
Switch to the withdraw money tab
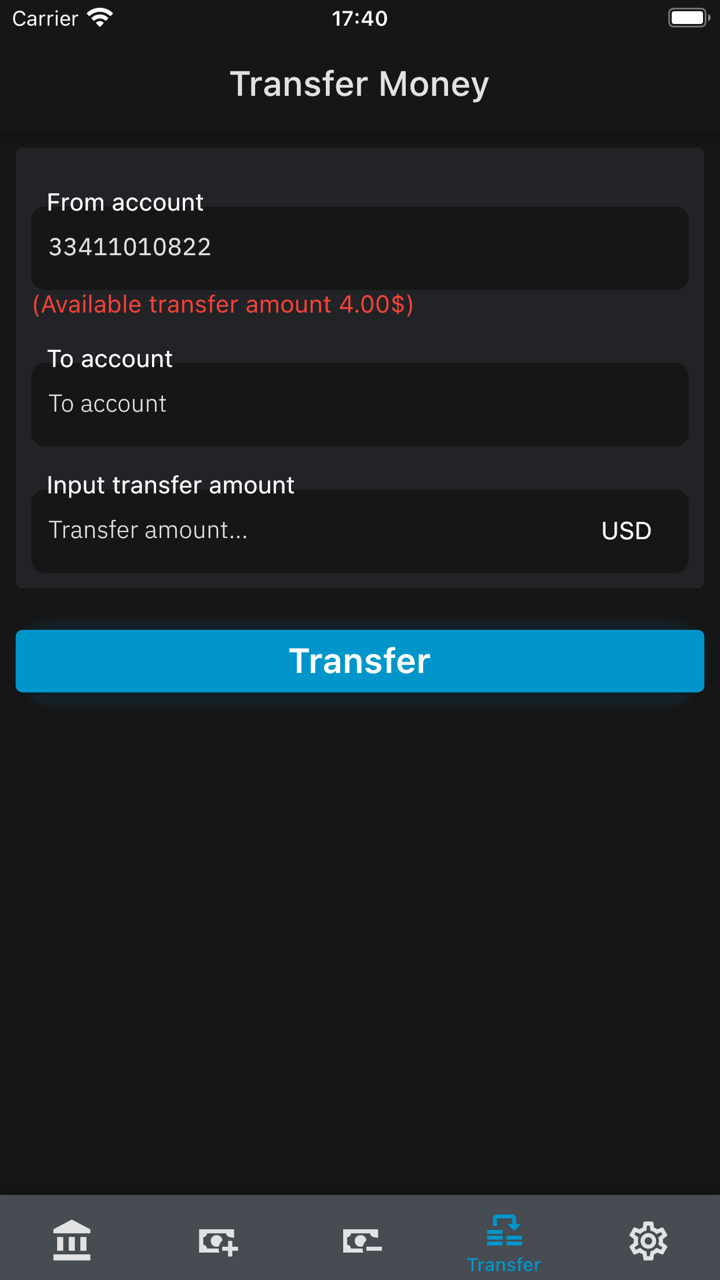[x=361, y=1240]
